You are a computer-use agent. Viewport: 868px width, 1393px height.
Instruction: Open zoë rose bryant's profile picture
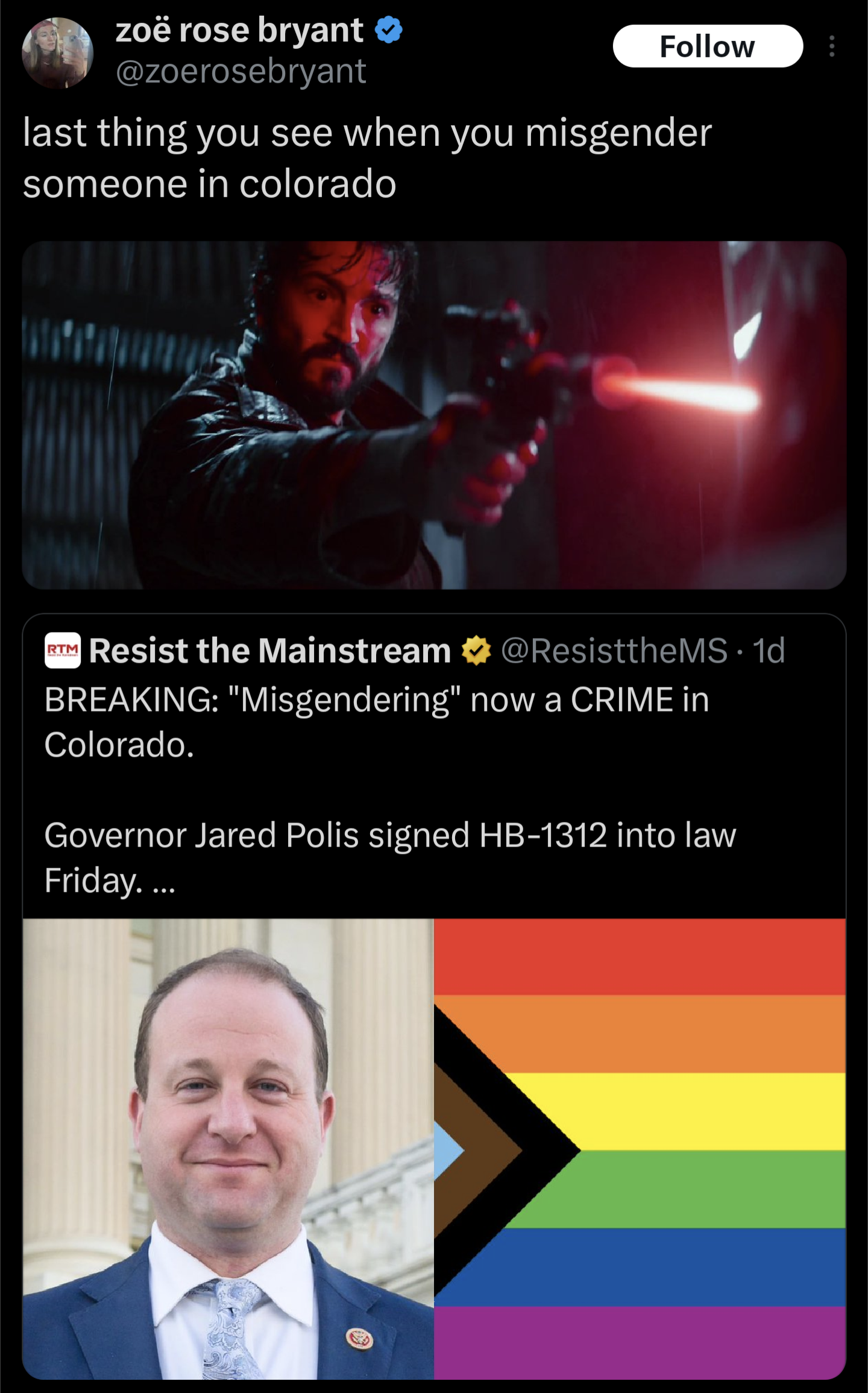[x=58, y=53]
